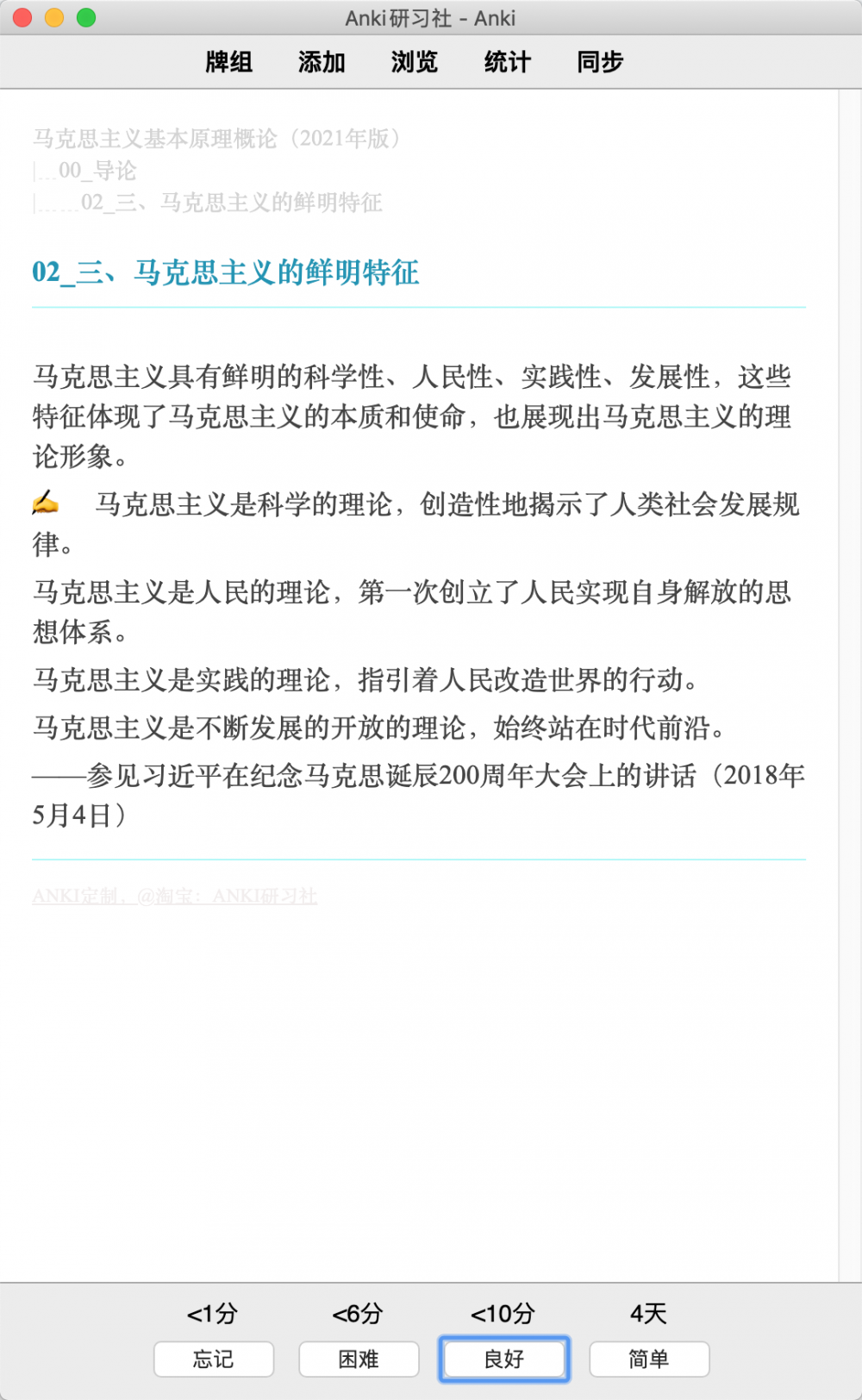
Task: Tap 同步 to sync
Action: [x=600, y=62]
